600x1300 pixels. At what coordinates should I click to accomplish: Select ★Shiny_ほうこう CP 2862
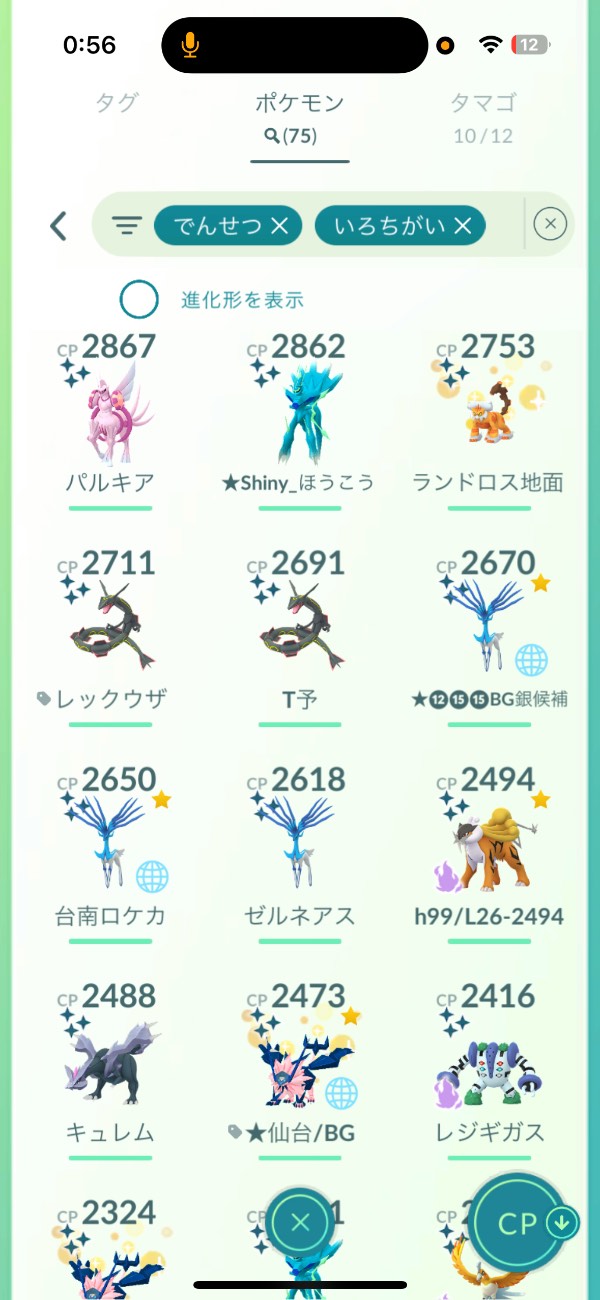coord(299,420)
